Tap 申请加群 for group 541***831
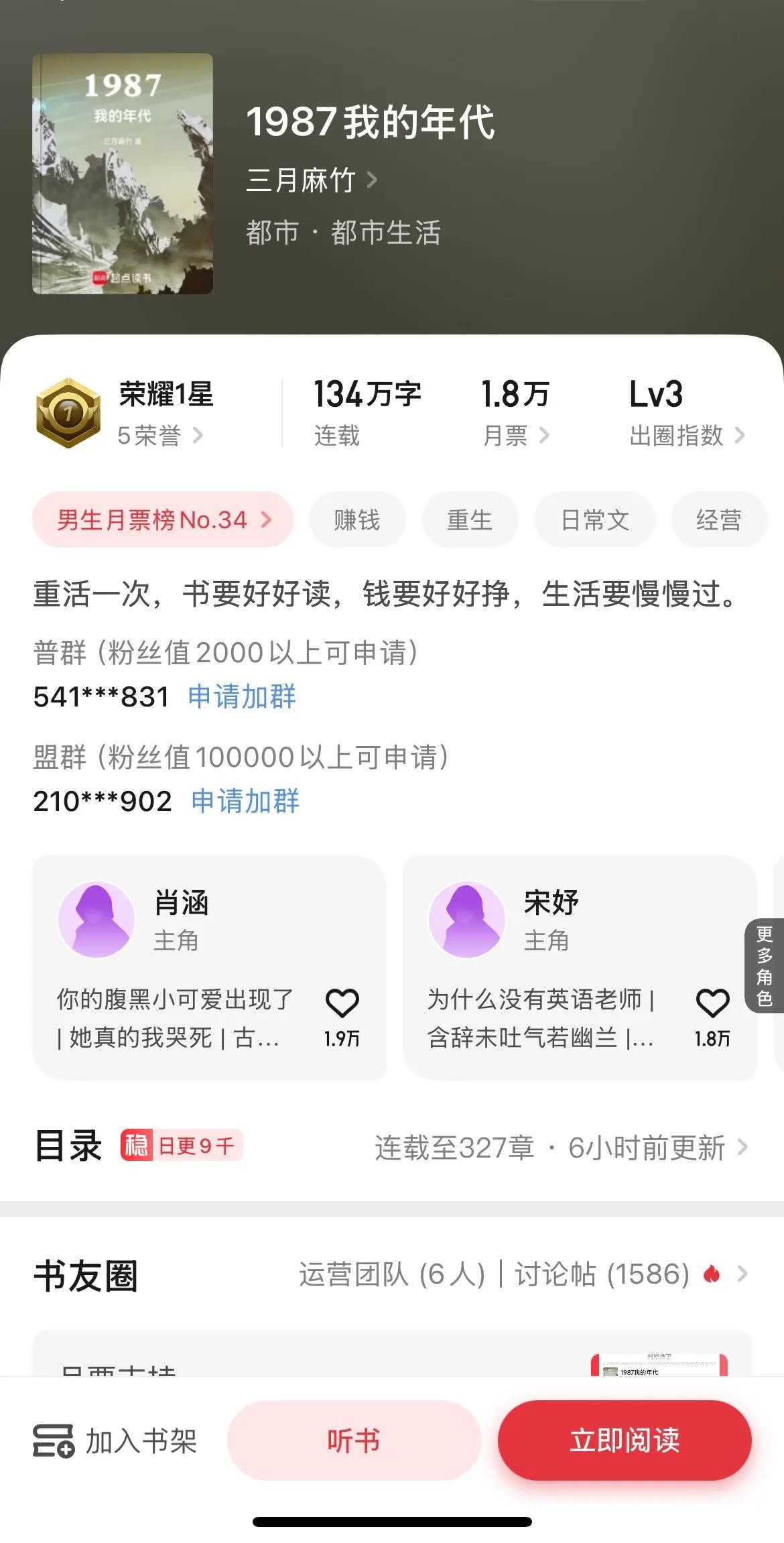This screenshot has height=1543, width=784. [242, 697]
